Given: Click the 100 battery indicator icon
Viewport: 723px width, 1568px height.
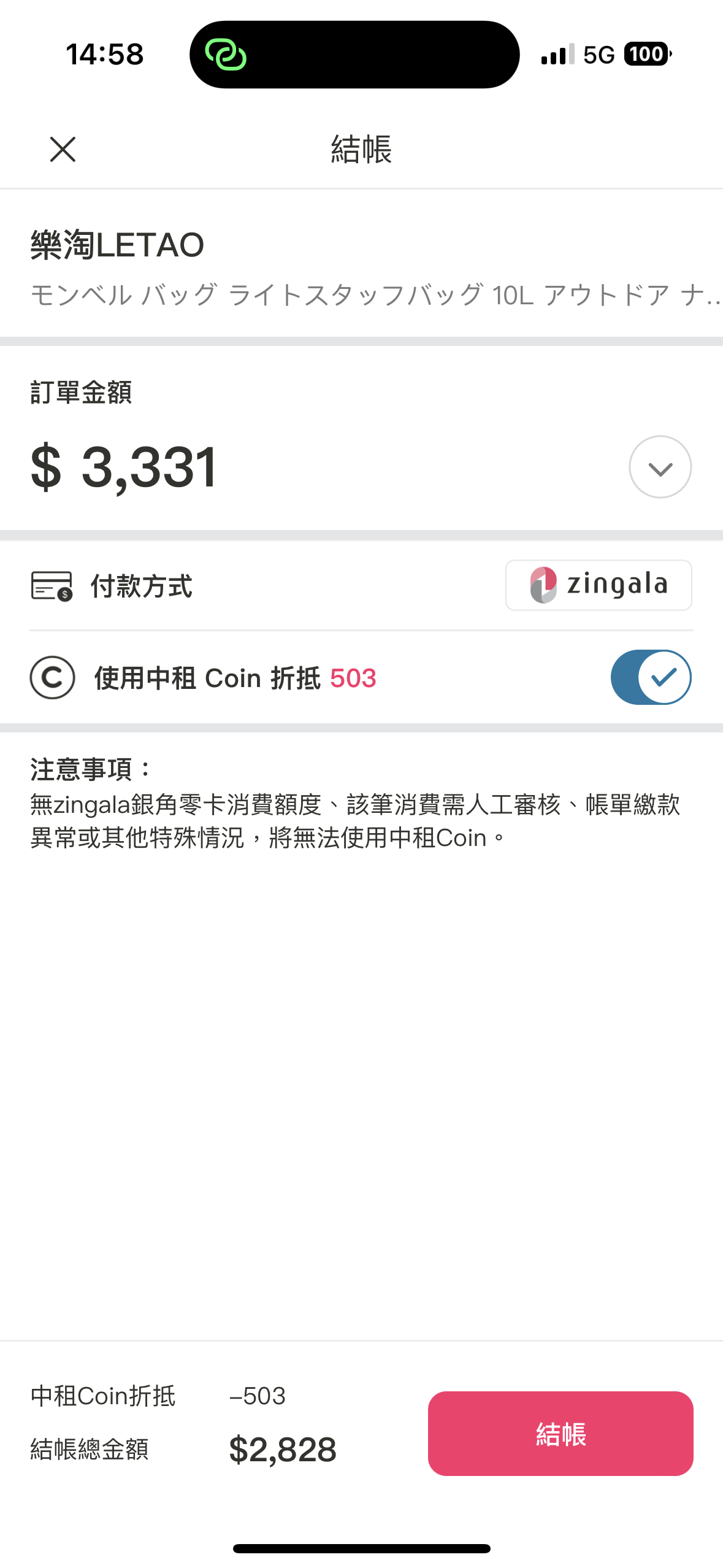Looking at the screenshot, I should pos(646,55).
